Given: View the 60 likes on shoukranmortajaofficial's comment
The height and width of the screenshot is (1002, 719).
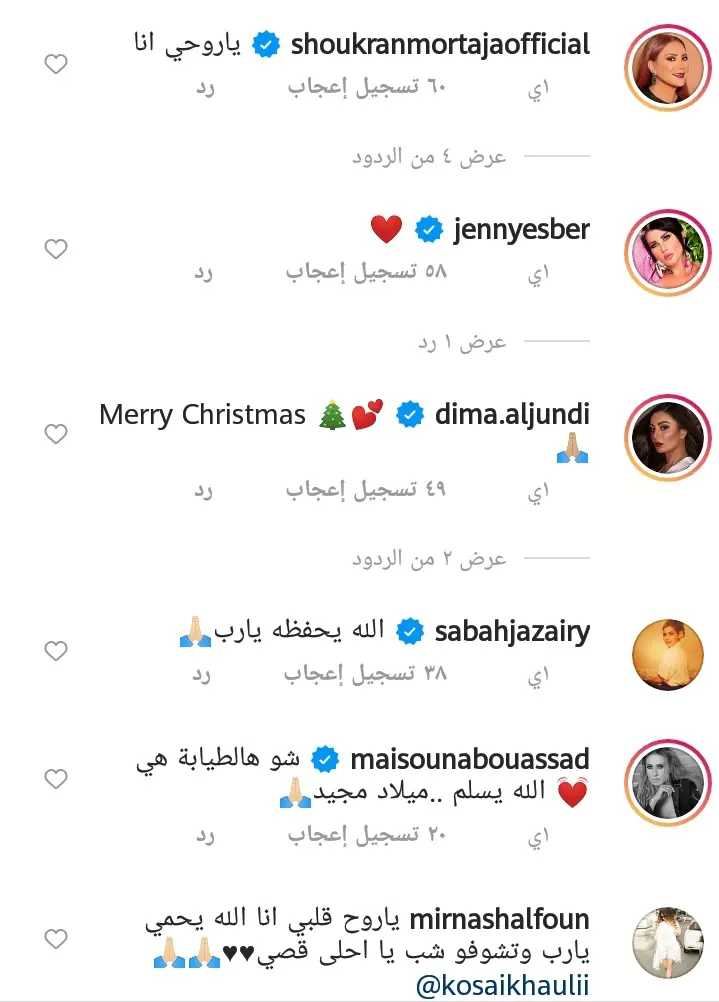Looking at the screenshot, I should click(366, 88).
